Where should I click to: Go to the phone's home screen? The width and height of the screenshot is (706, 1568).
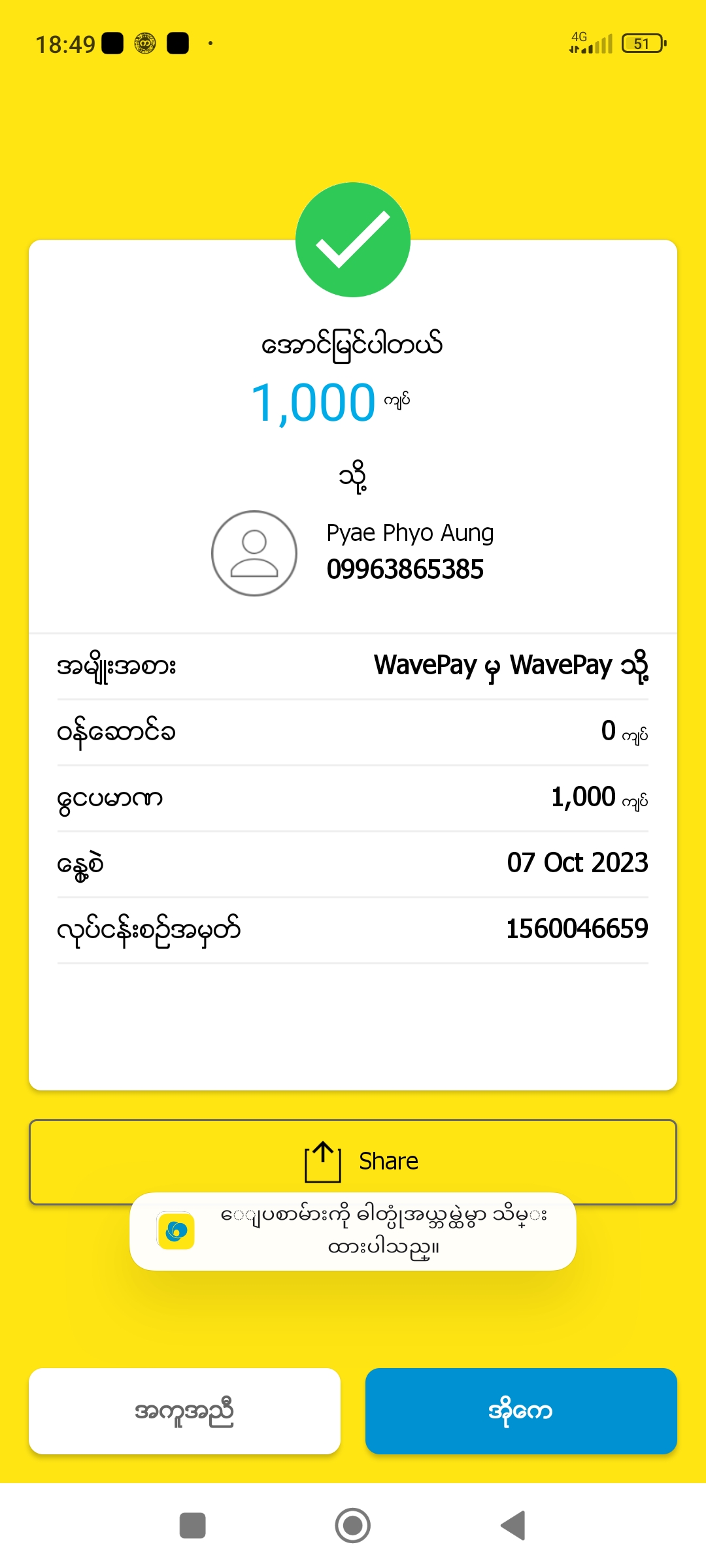coord(353,1526)
